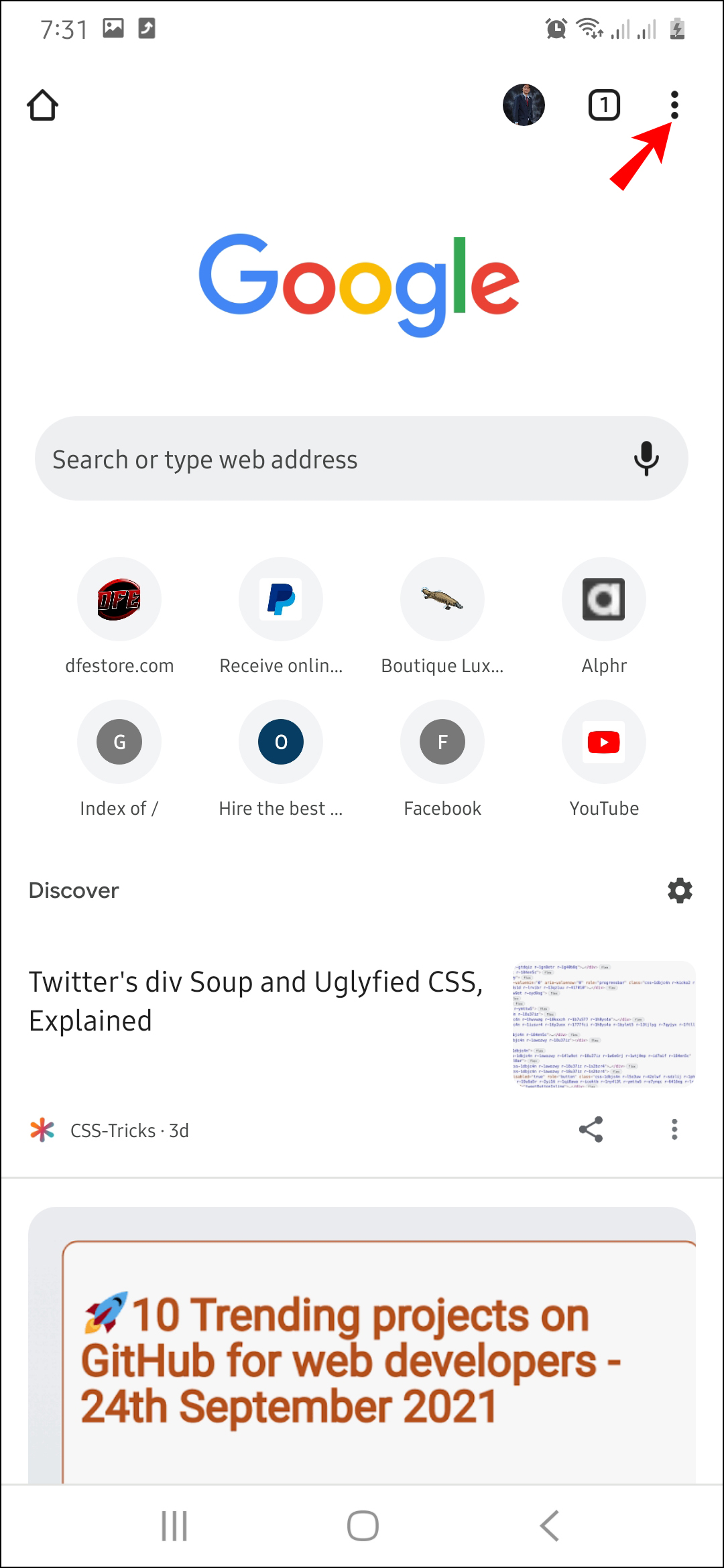Open the Hire the best shortcut

tap(281, 742)
